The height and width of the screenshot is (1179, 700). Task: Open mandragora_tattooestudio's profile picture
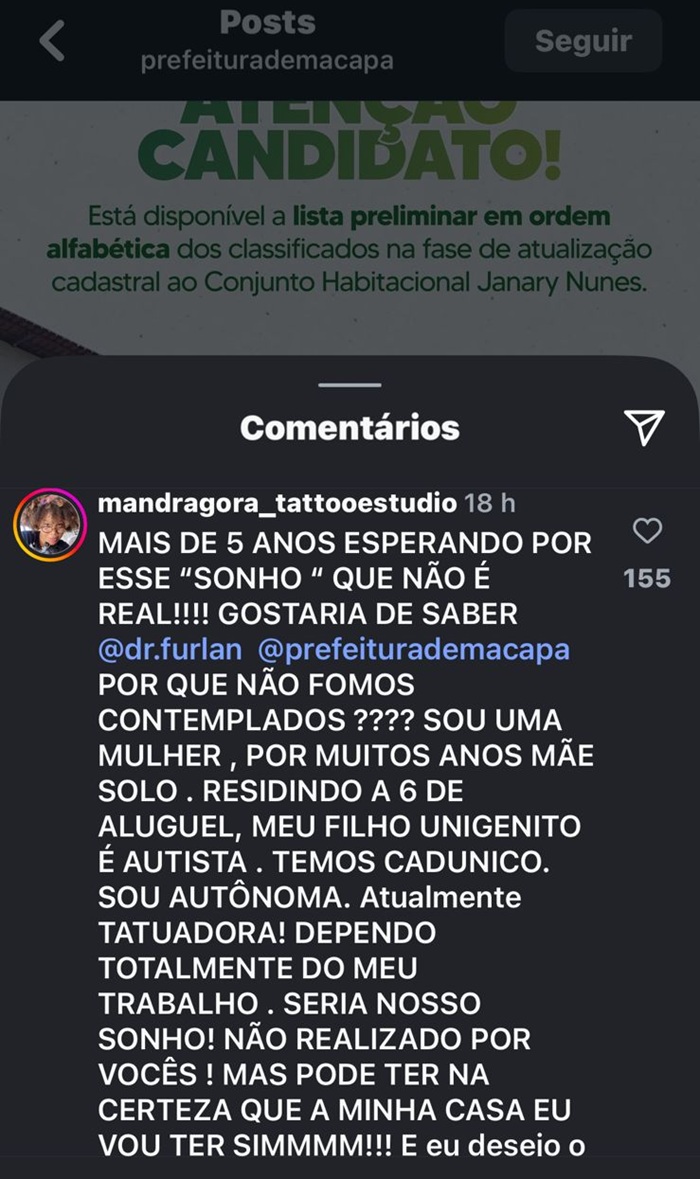coord(48,524)
